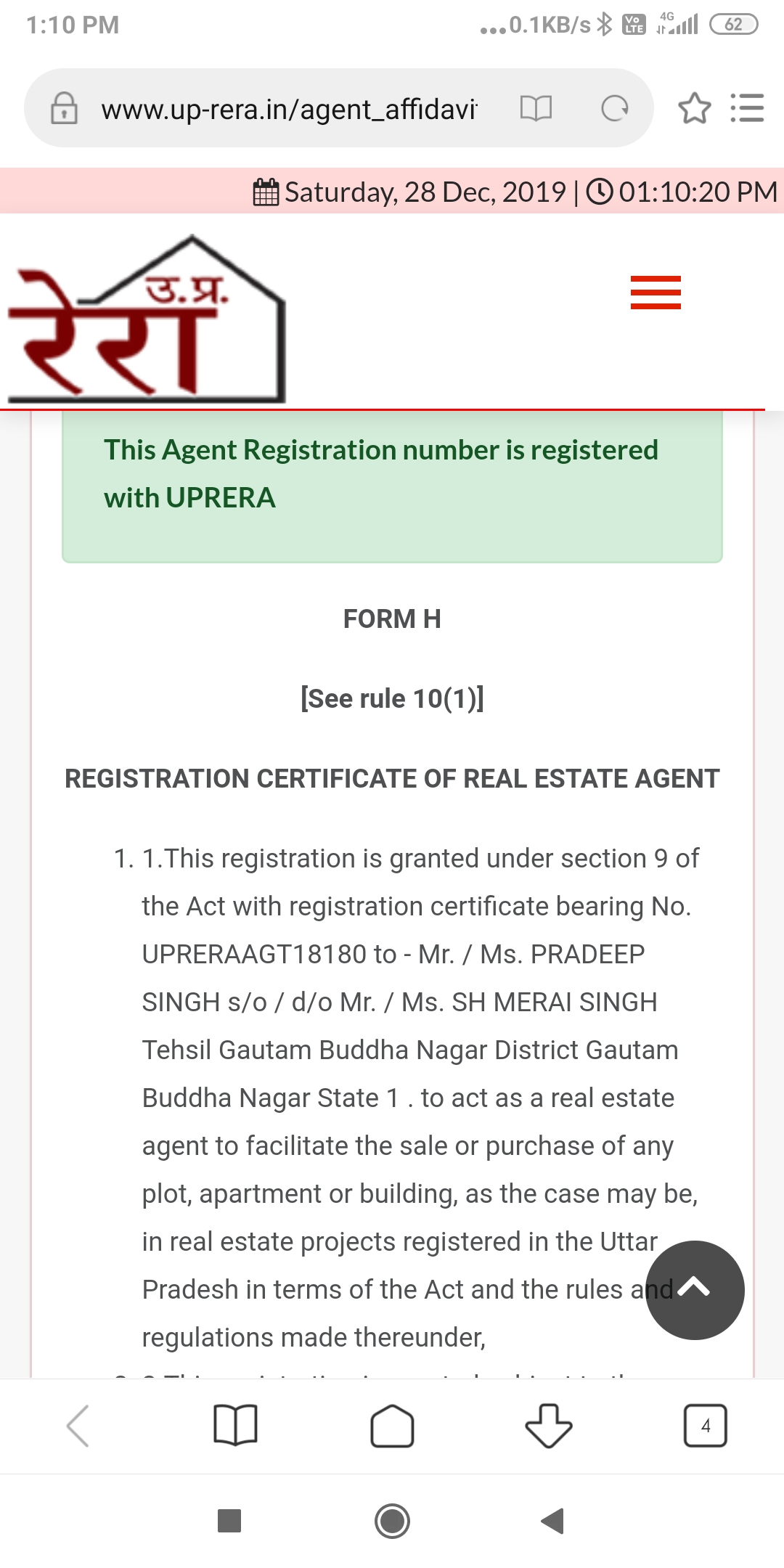This screenshot has height=1568, width=784.
Task: Enable reader mode in address bar
Action: [536, 109]
